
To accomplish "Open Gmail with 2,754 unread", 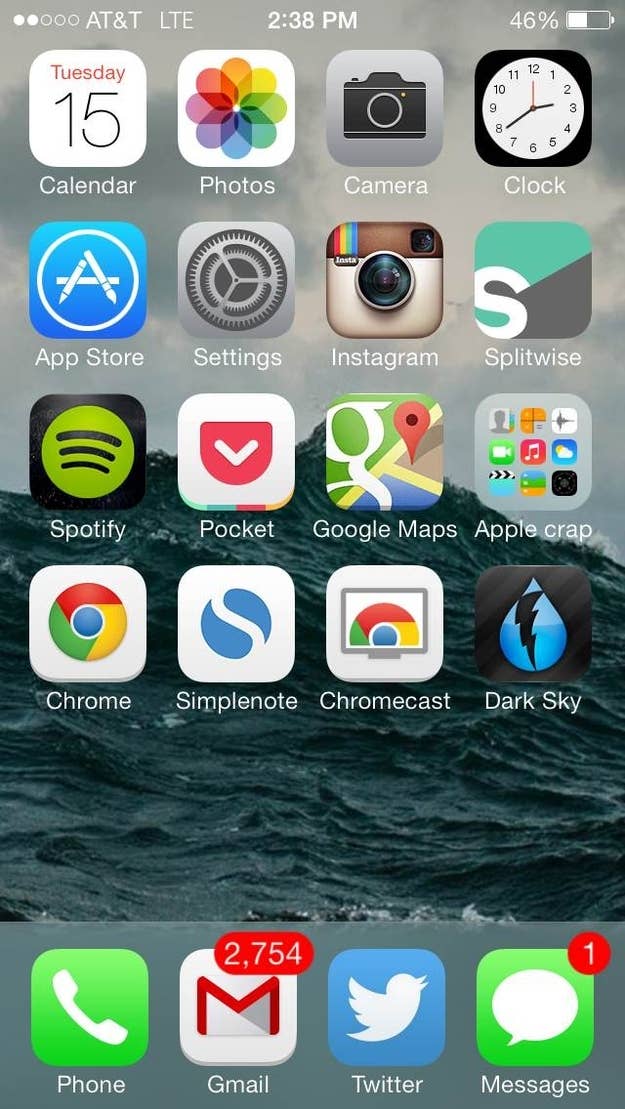I will tap(238, 1007).
